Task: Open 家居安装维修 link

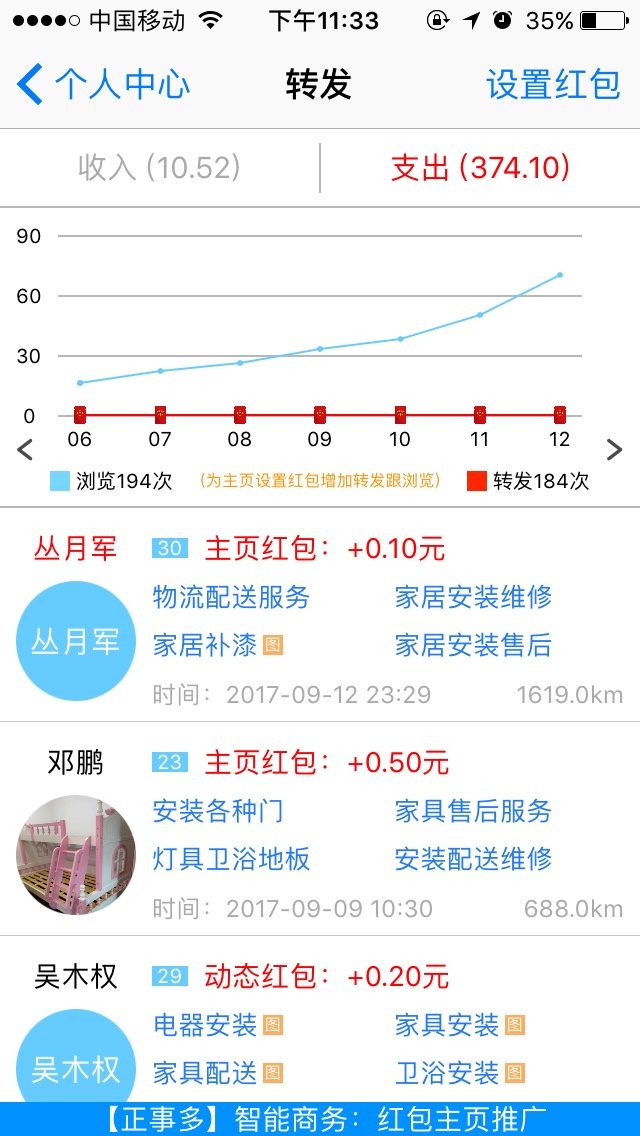Action: (473, 598)
